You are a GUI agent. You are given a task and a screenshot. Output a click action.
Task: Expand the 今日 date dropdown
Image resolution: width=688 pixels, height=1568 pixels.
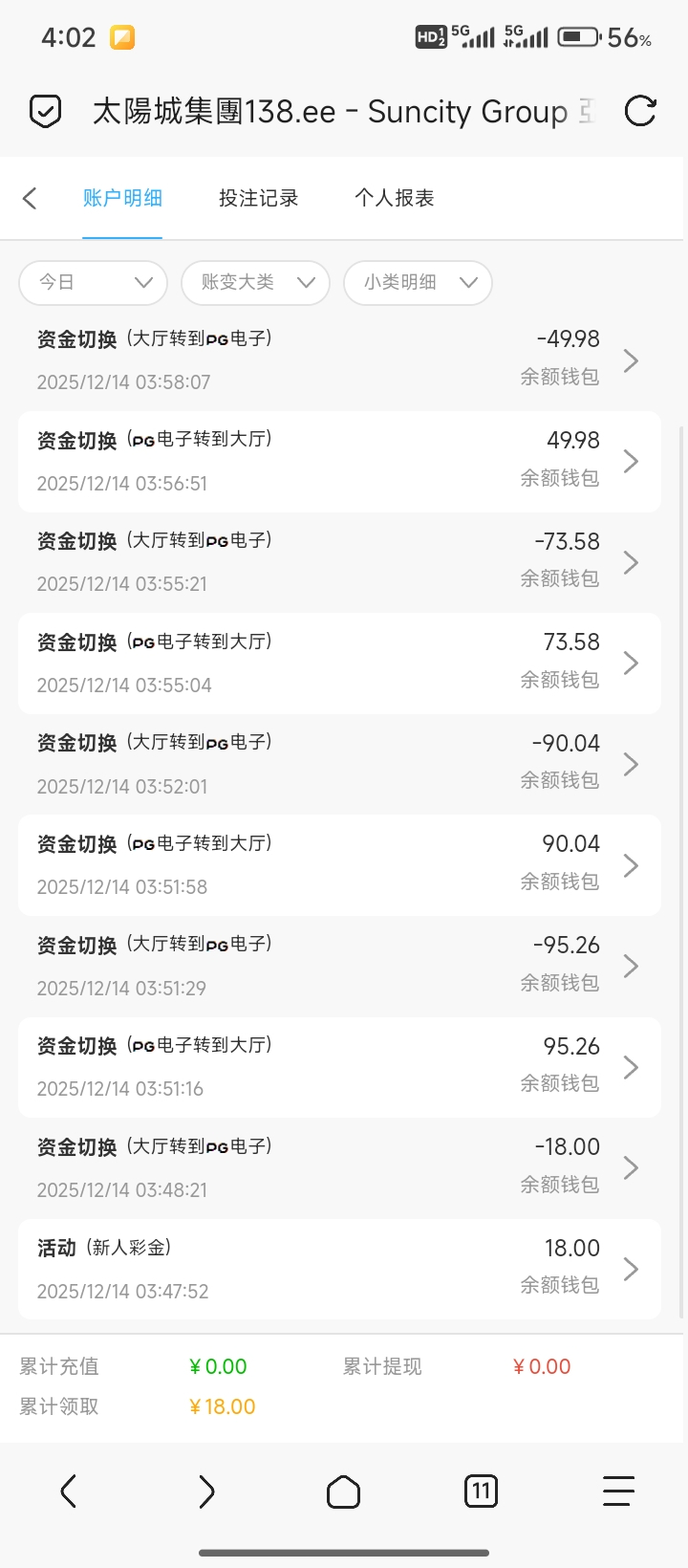point(94,282)
